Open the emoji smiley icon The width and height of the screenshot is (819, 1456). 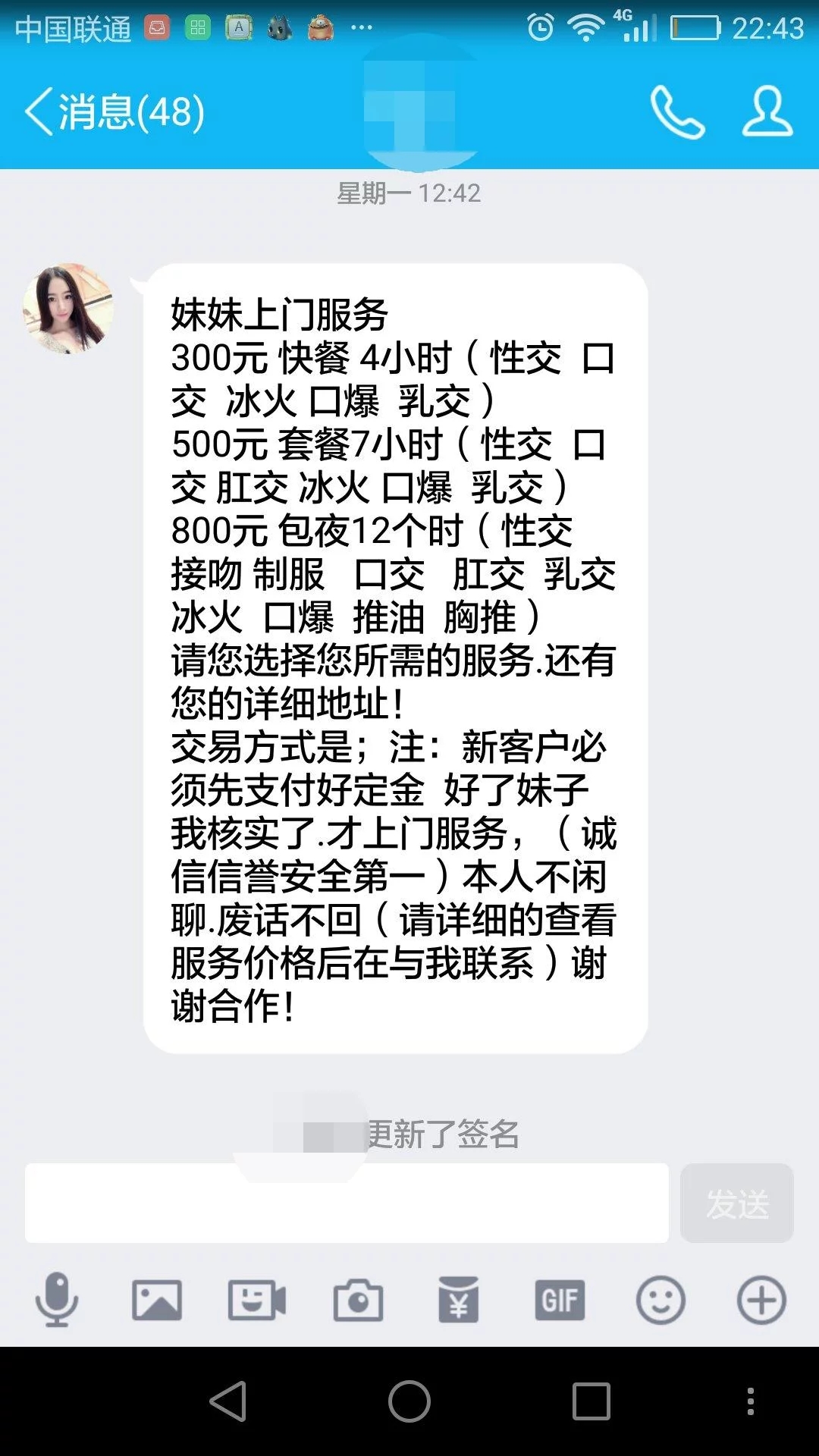[x=660, y=1298]
